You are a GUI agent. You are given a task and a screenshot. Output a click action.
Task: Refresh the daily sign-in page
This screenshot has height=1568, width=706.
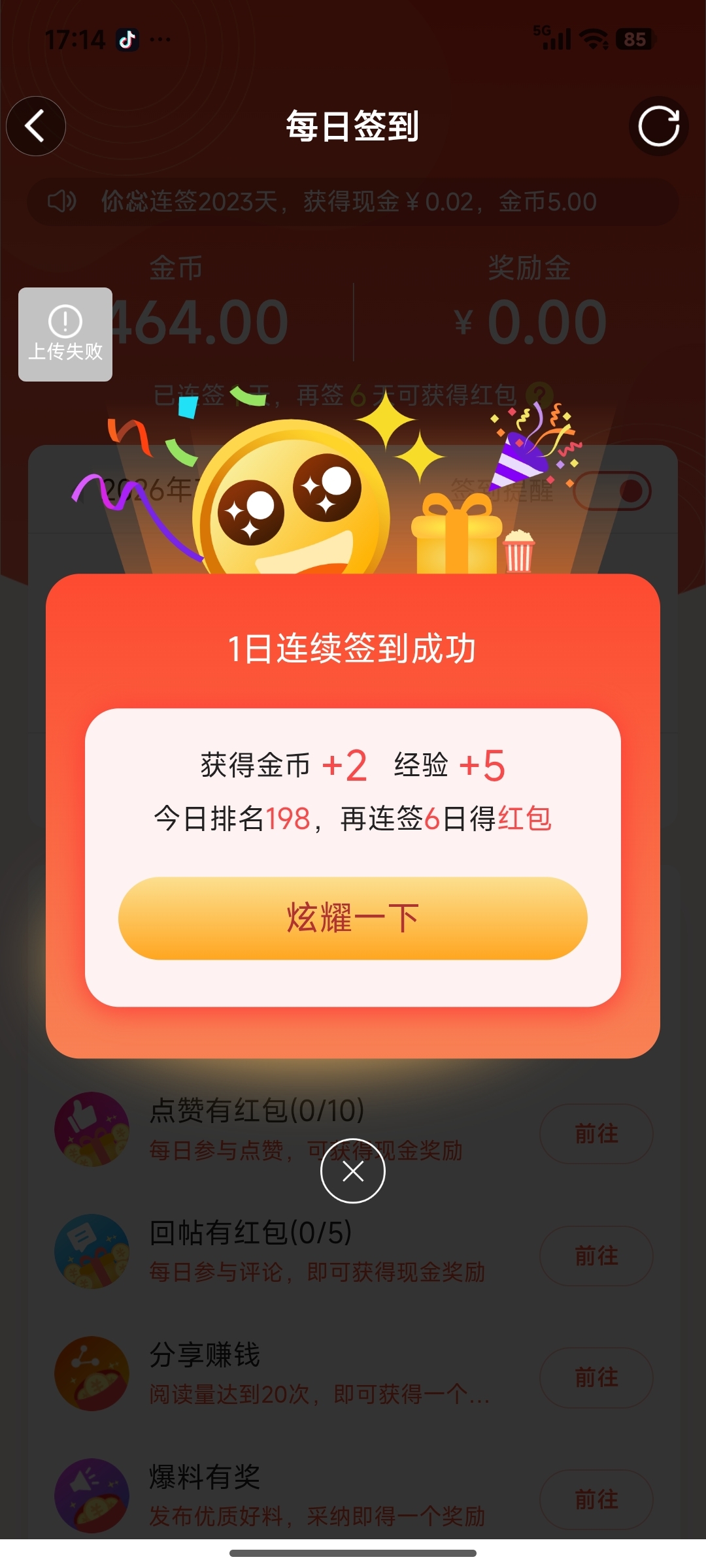click(x=658, y=126)
